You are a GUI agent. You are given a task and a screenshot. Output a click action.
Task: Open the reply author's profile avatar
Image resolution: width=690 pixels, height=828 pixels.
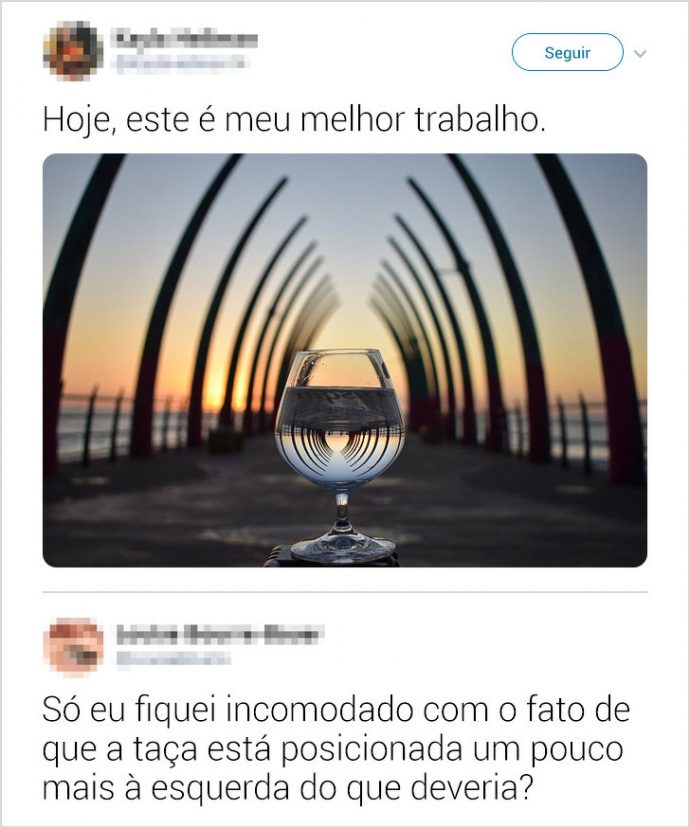(74, 647)
